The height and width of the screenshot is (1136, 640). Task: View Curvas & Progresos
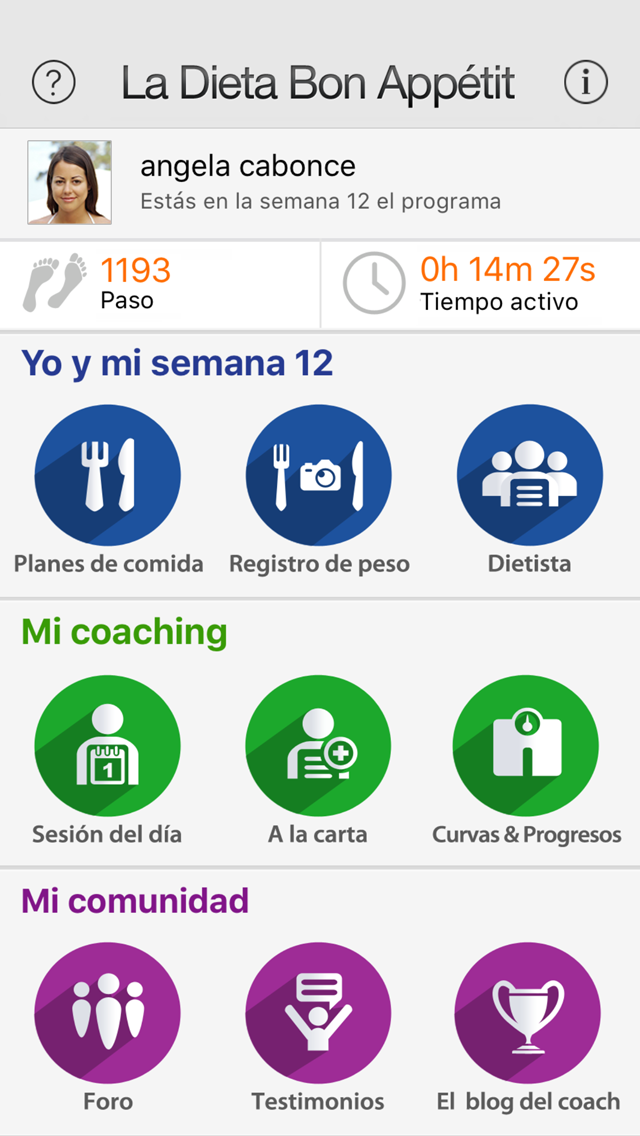pos(526,746)
